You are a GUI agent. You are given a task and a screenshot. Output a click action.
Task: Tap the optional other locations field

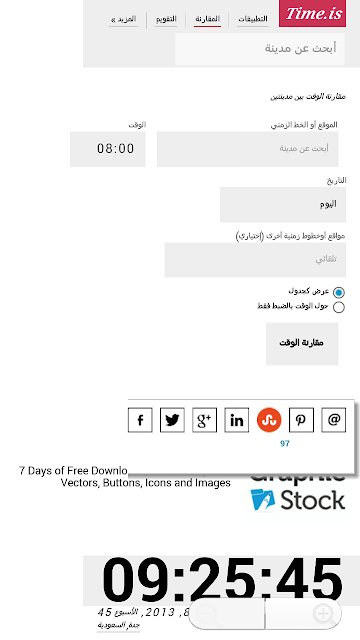[255, 260]
